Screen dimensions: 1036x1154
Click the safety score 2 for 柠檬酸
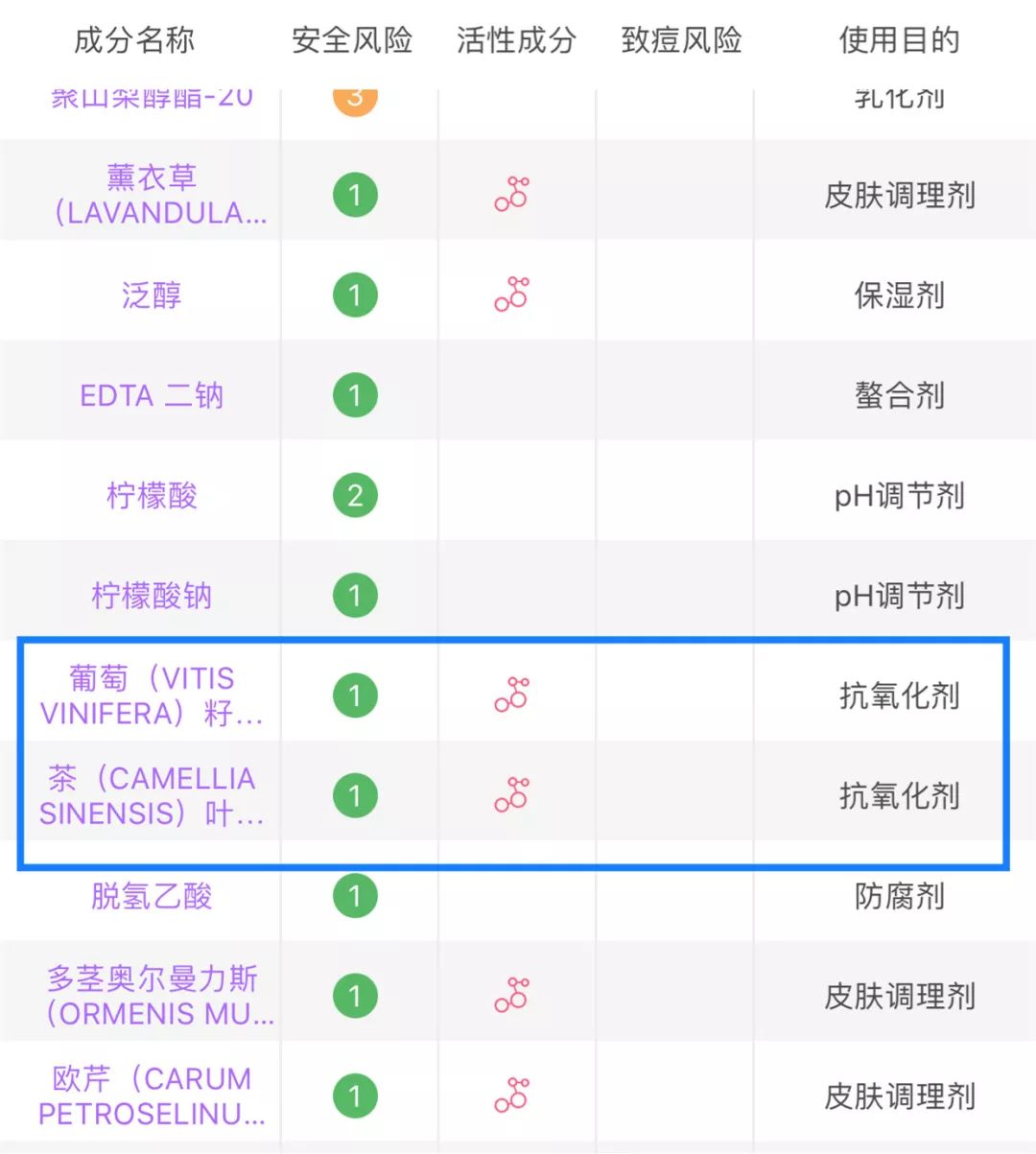(357, 495)
